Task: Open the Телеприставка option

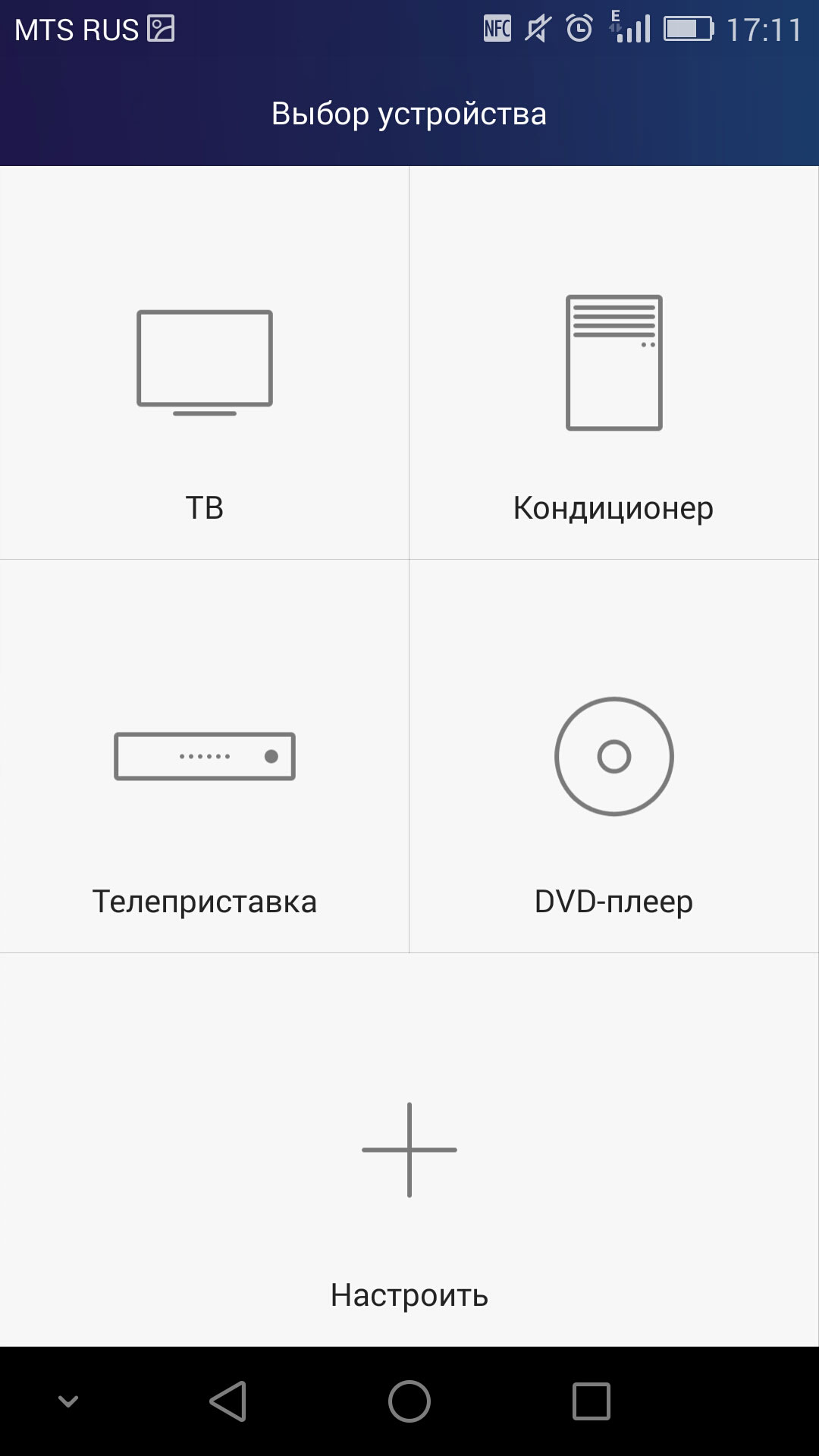Action: [204, 756]
